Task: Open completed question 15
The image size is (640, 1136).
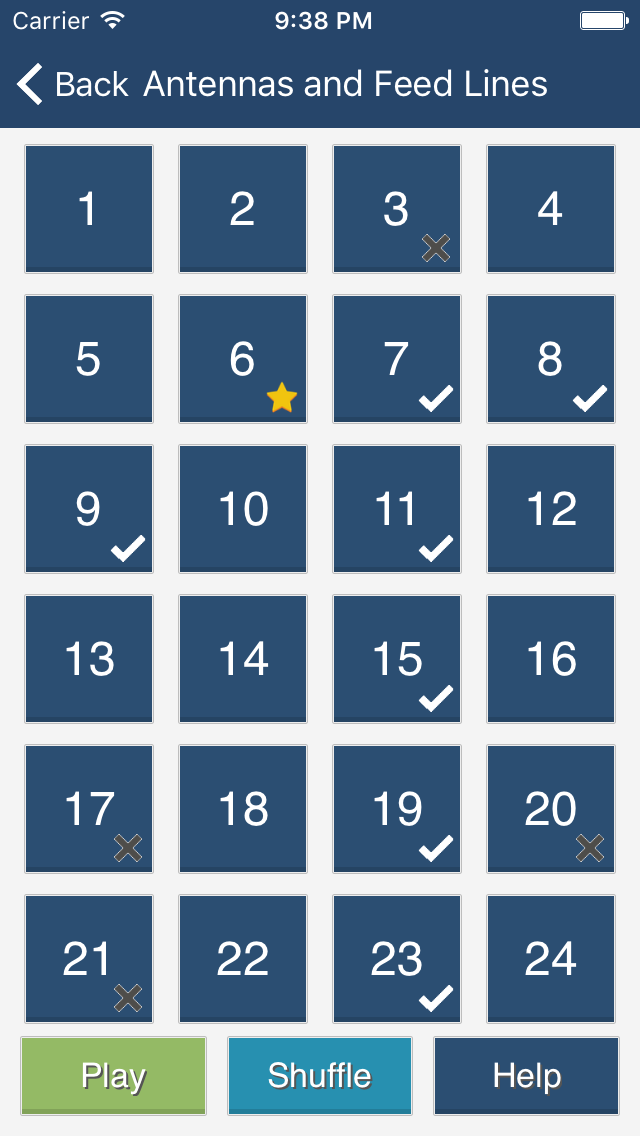Action: point(396,659)
